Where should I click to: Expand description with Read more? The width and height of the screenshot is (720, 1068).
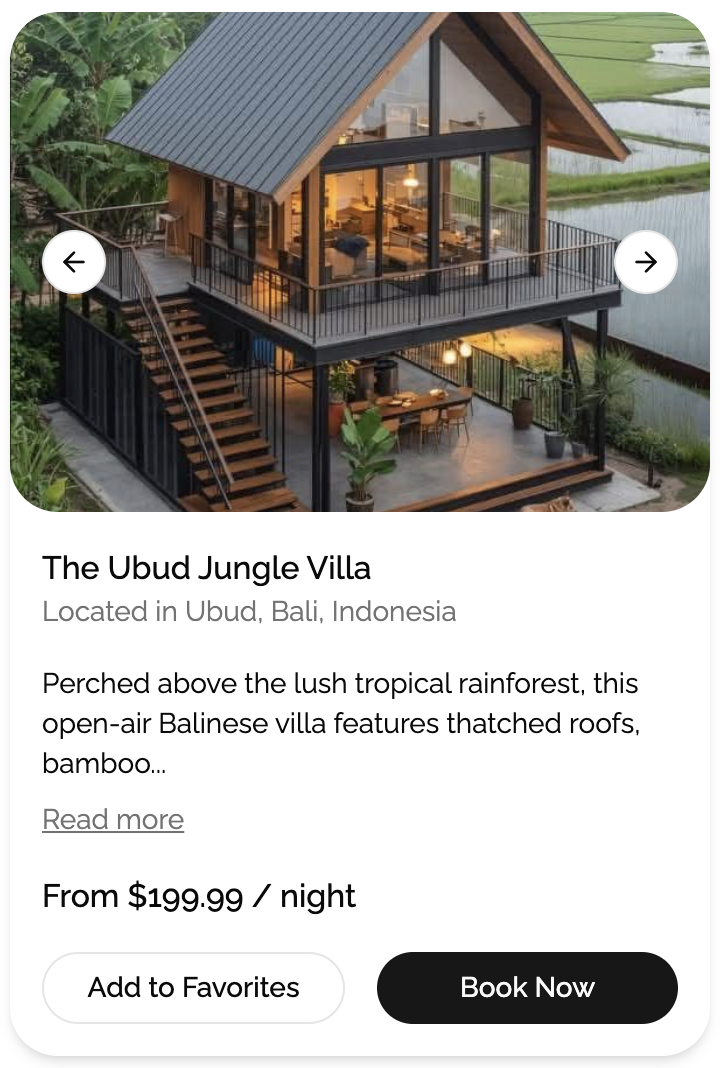[113, 819]
